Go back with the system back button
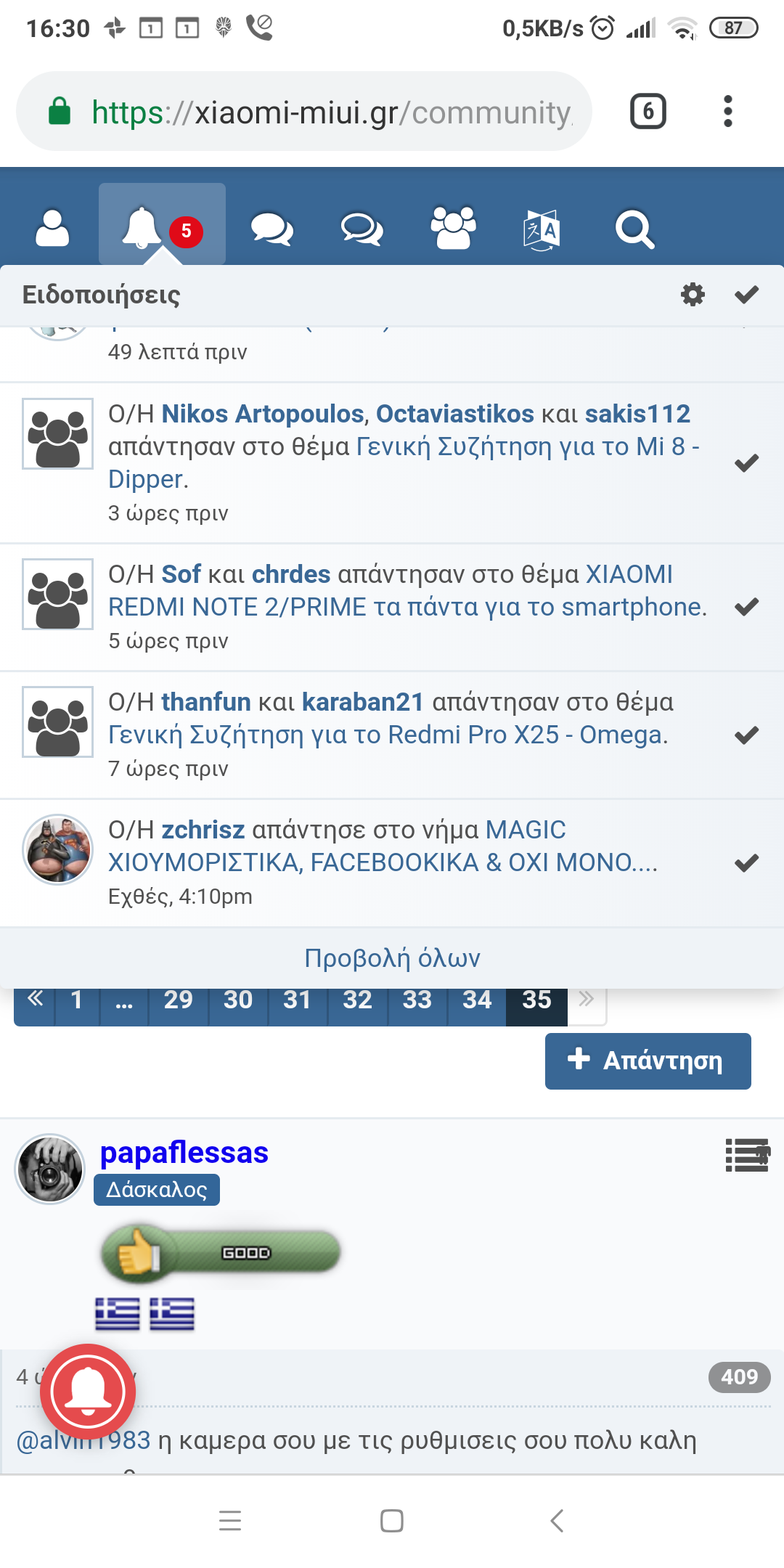 pos(557,1520)
